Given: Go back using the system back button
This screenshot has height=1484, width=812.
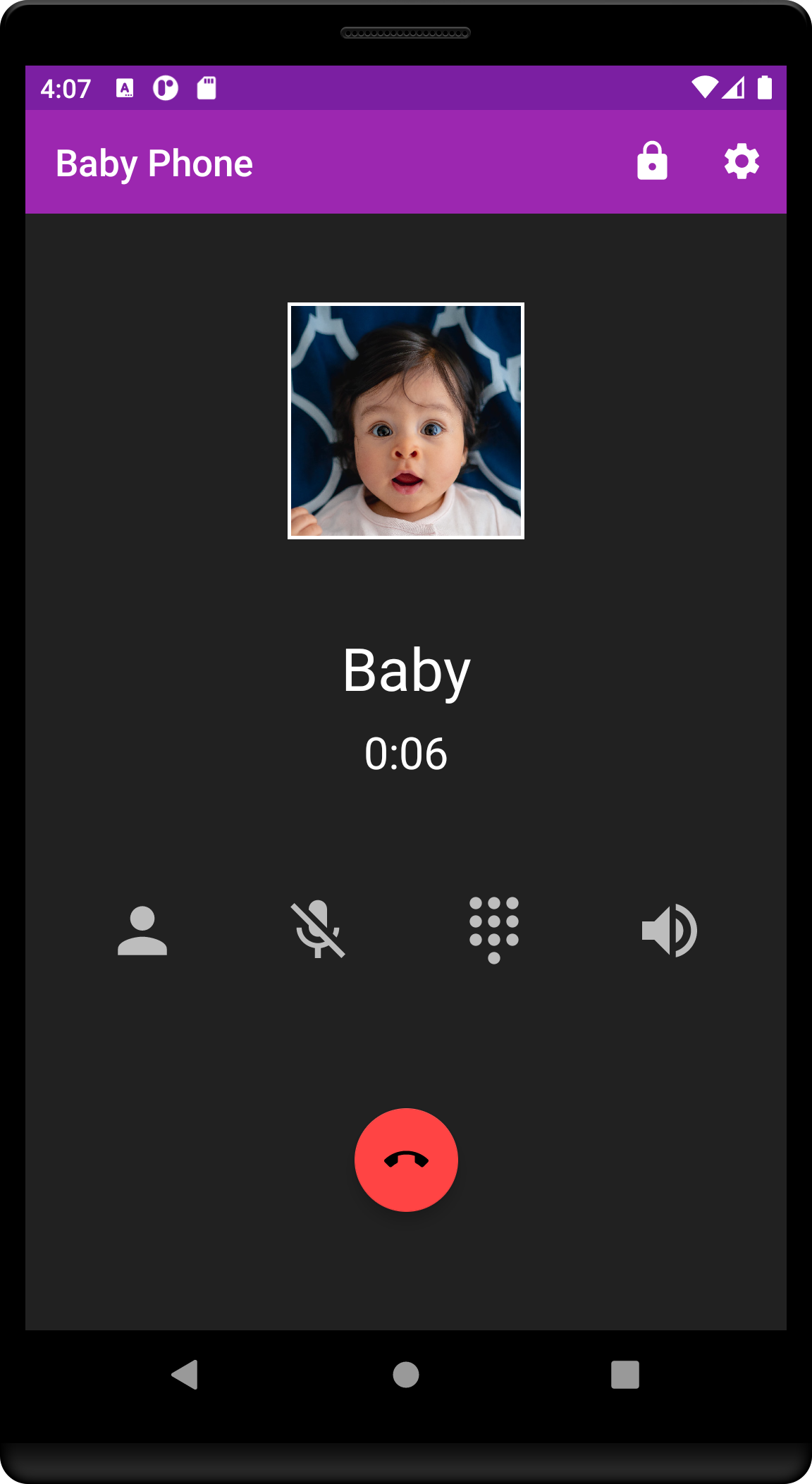Looking at the screenshot, I should point(185,1374).
